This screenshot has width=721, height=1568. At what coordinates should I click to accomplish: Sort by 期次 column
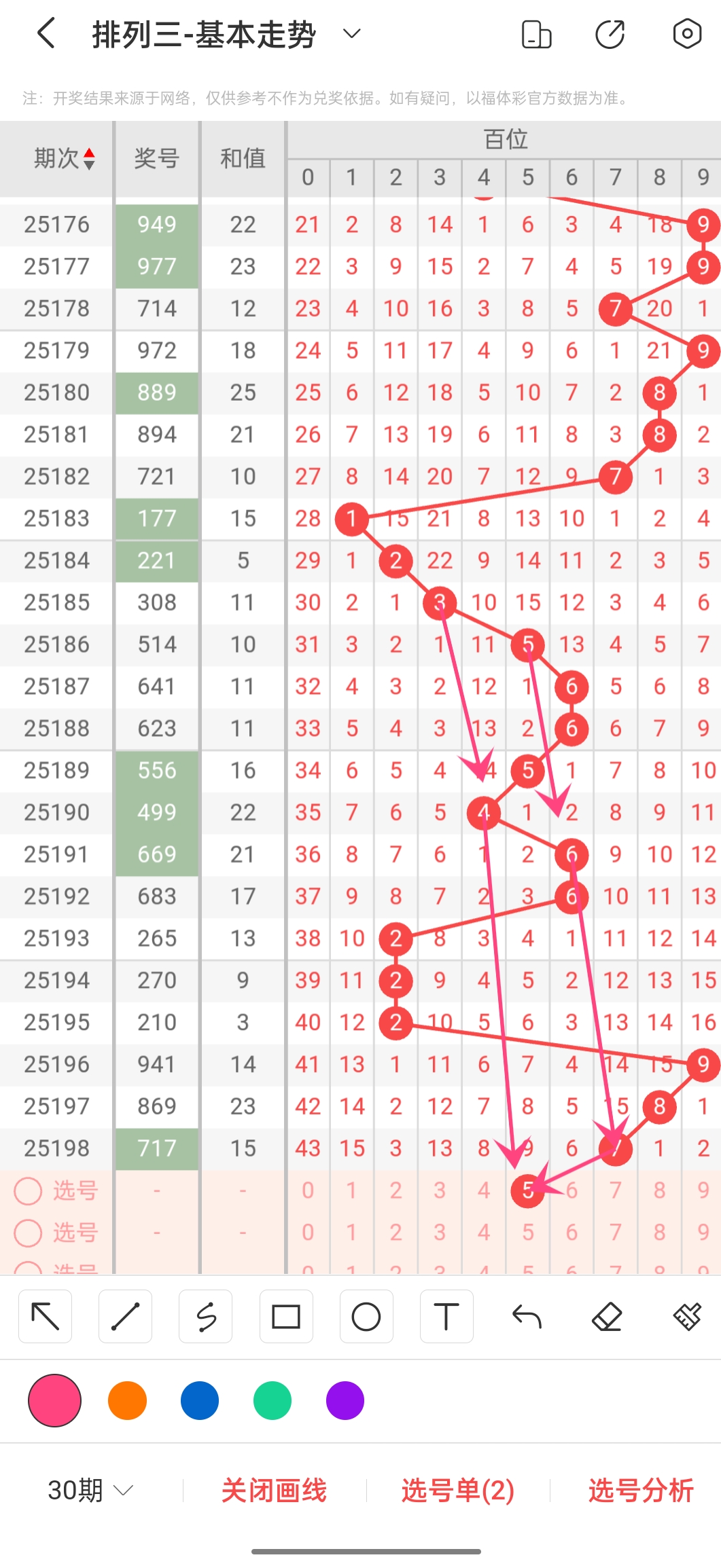pos(65,158)
